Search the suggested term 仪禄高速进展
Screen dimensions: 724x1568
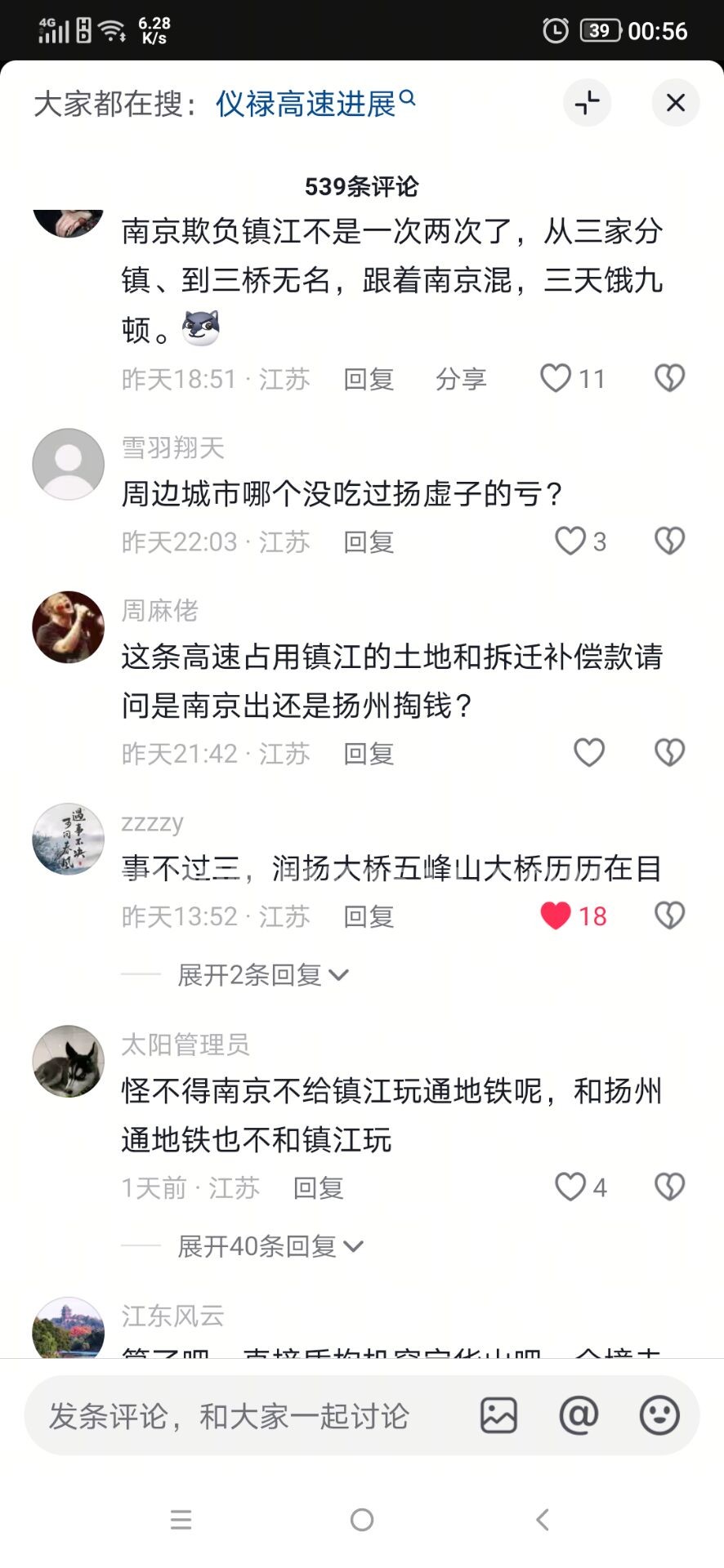pos(315,104)
